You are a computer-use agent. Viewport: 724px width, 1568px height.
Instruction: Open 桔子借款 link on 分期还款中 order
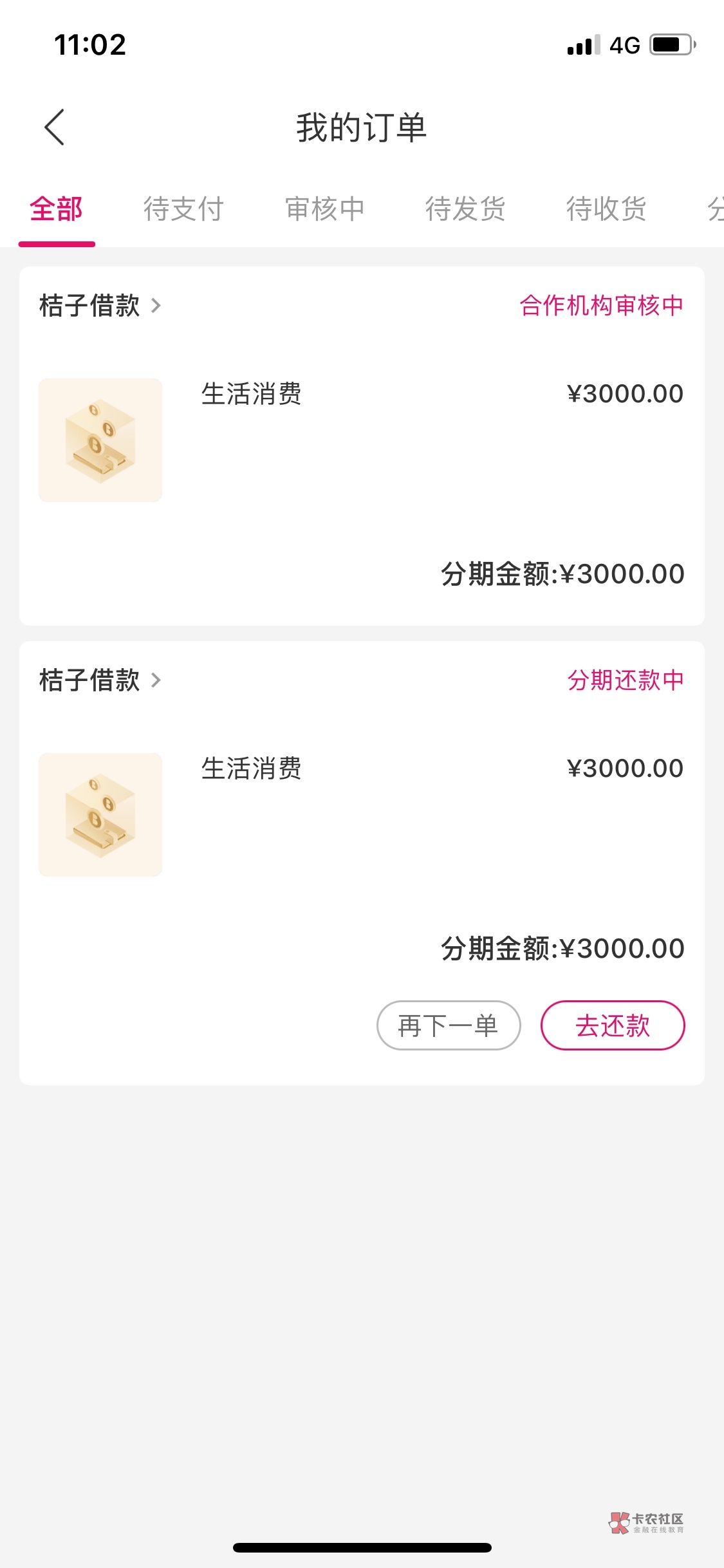point(100,680)
